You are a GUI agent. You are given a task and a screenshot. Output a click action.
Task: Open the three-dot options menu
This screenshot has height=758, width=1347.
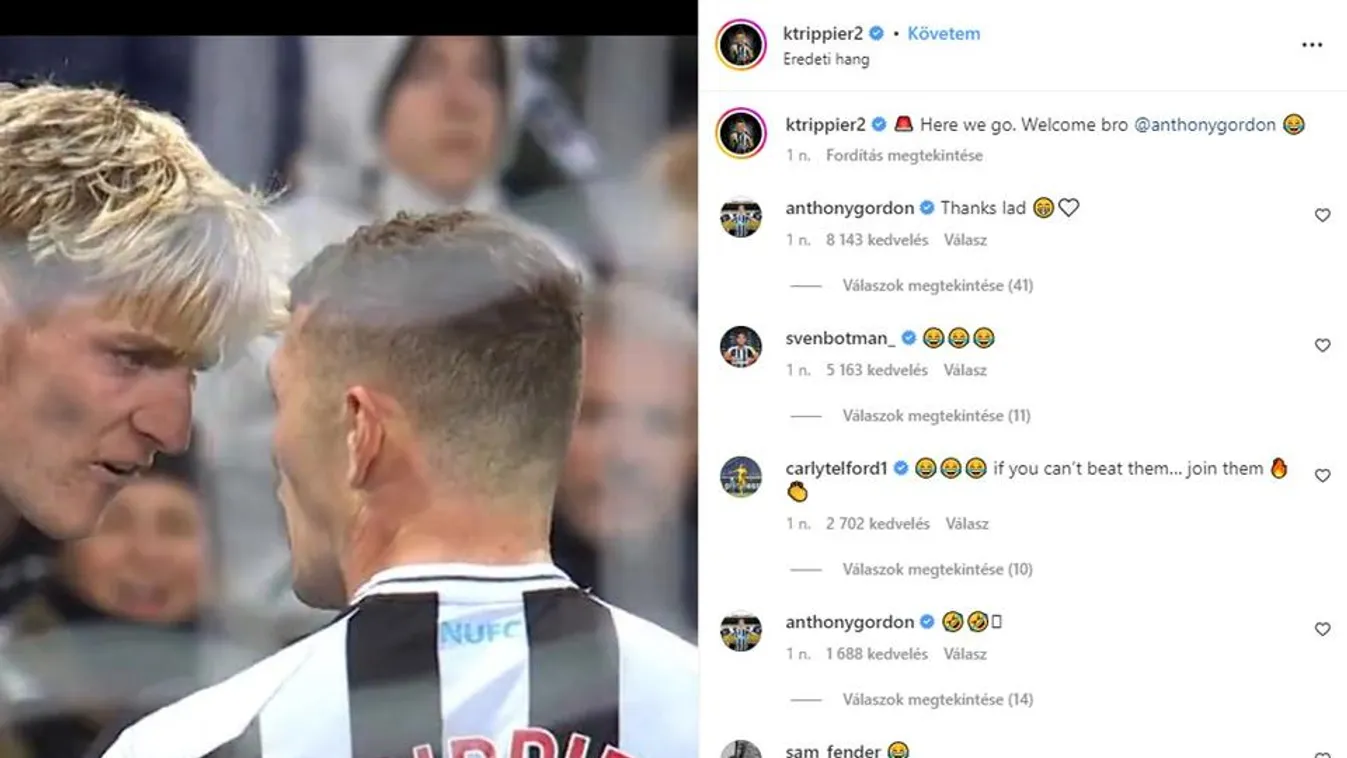[x=1312, y=45]
